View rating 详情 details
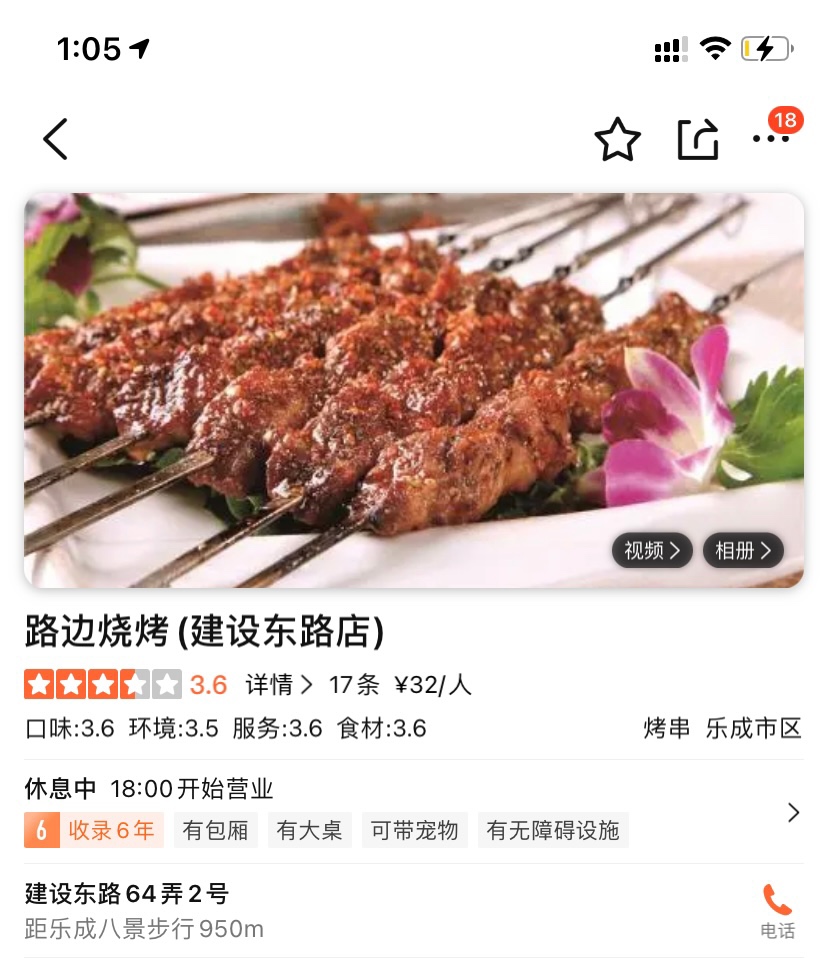This screenshot has height=958, width=828. tap(279, 685)
